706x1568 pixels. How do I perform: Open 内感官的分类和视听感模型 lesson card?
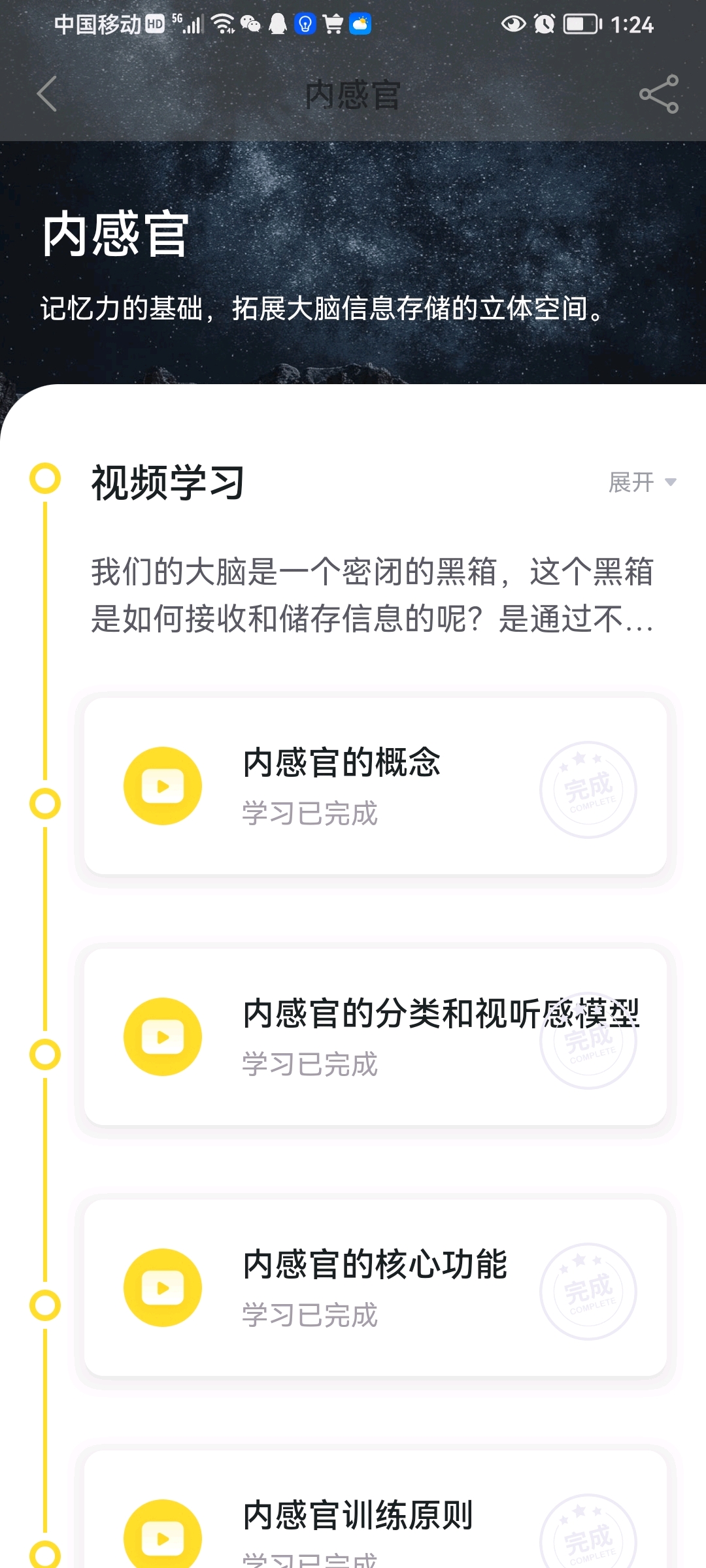pyautogui.click(x=375, y=1037)
